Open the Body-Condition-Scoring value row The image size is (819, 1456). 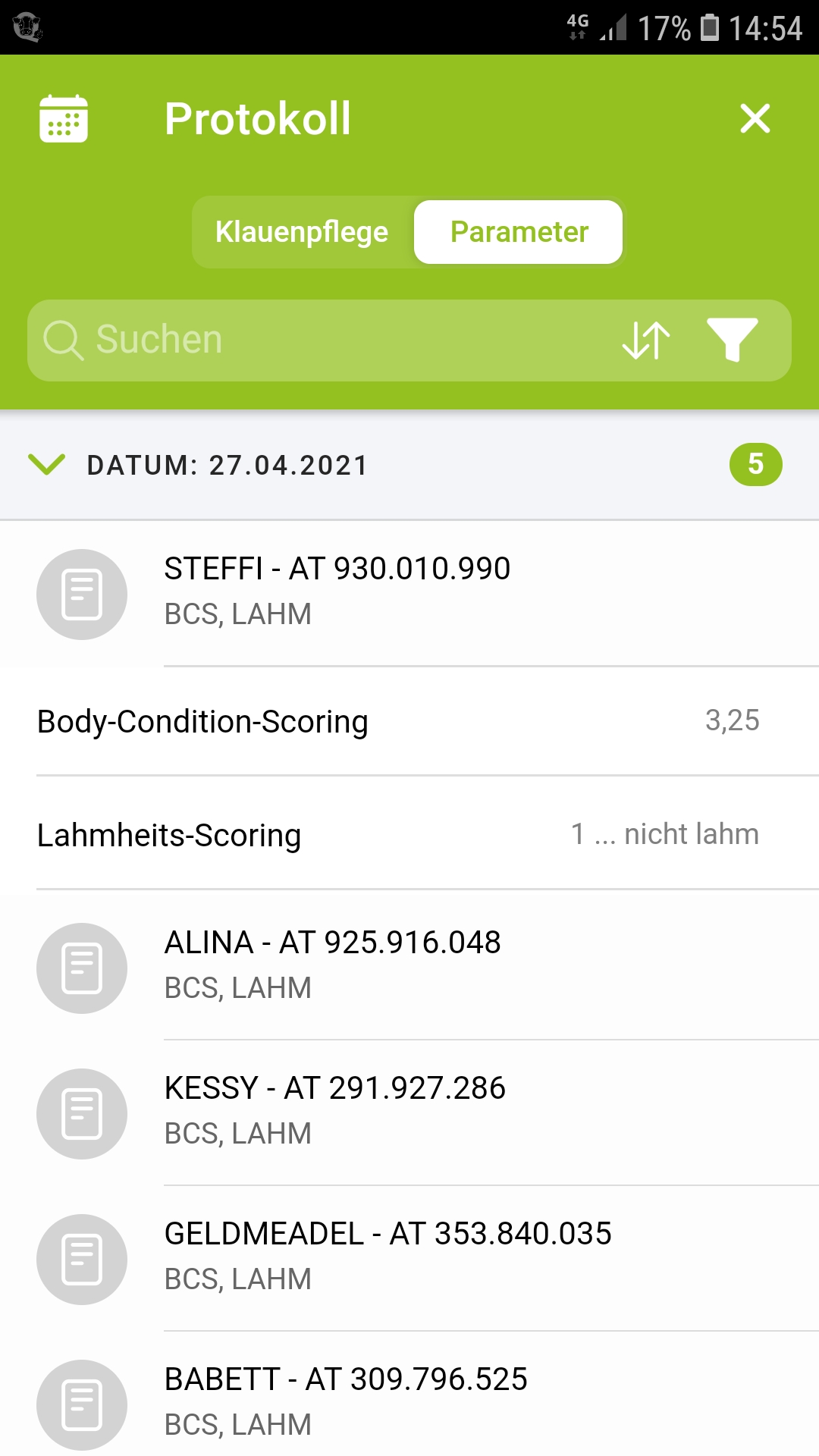click(409, 721)
